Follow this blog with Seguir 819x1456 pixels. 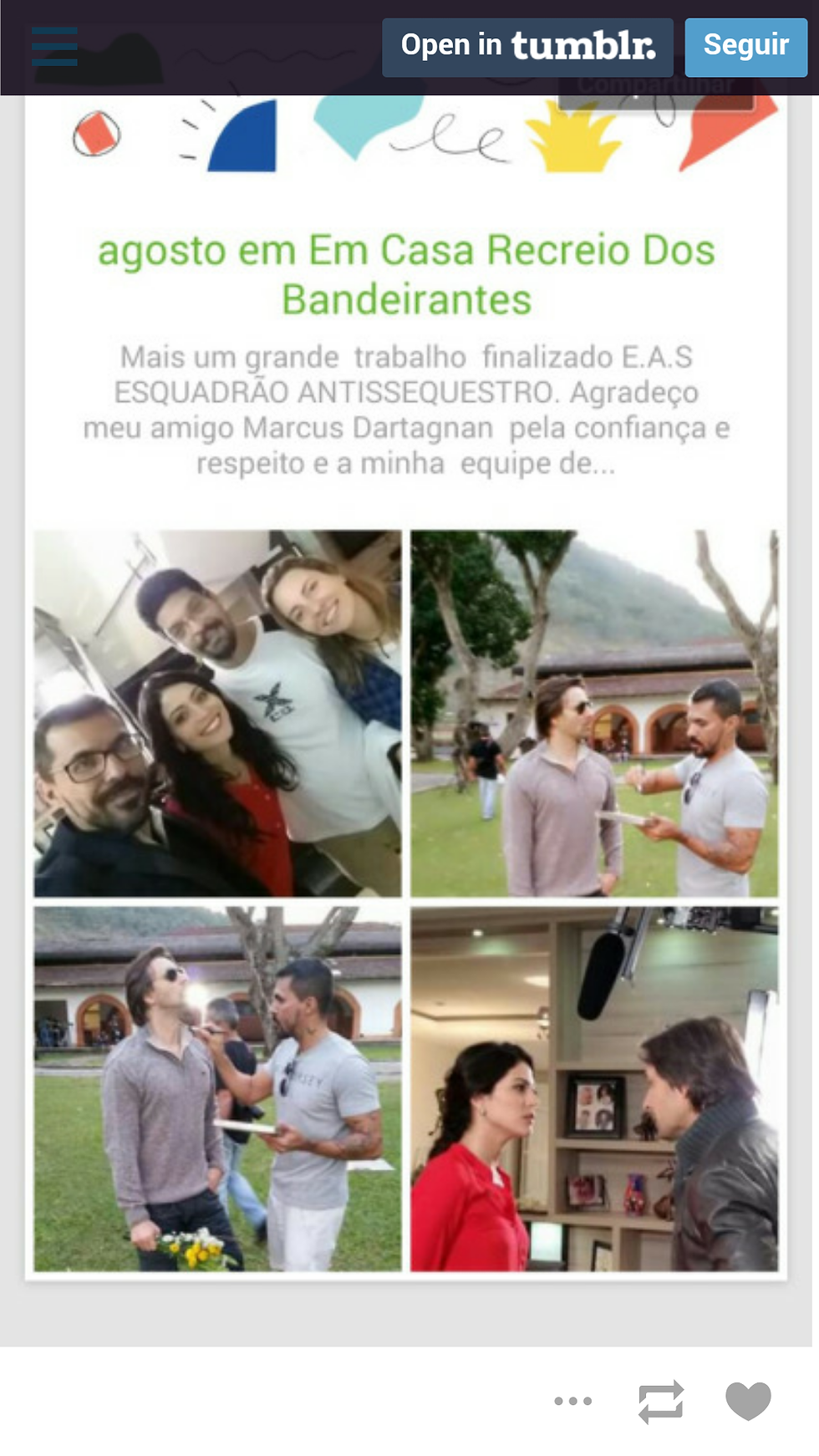[745, 47]
